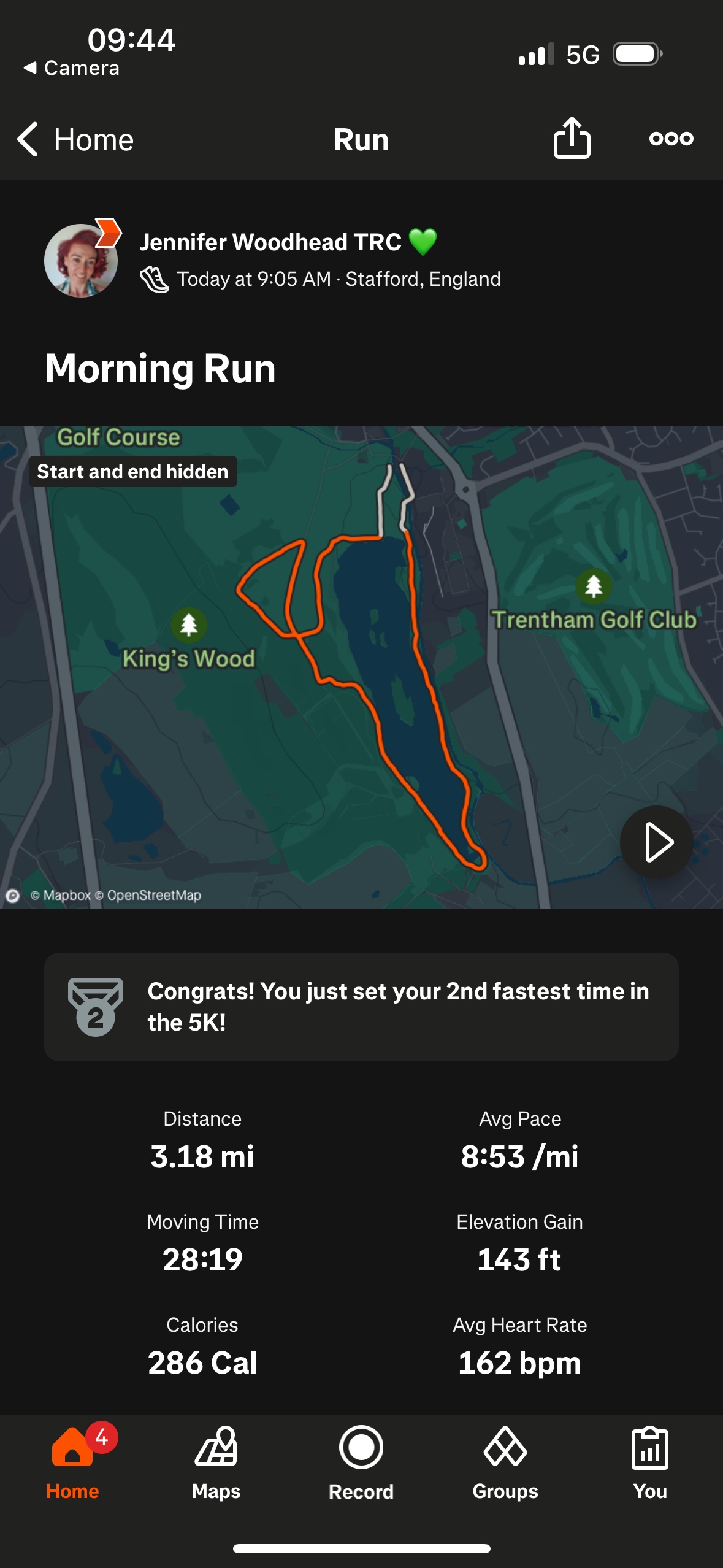Screen dimensions: 723x1568
Task: Return to the Camera app
Action: (x=71, y=67)
